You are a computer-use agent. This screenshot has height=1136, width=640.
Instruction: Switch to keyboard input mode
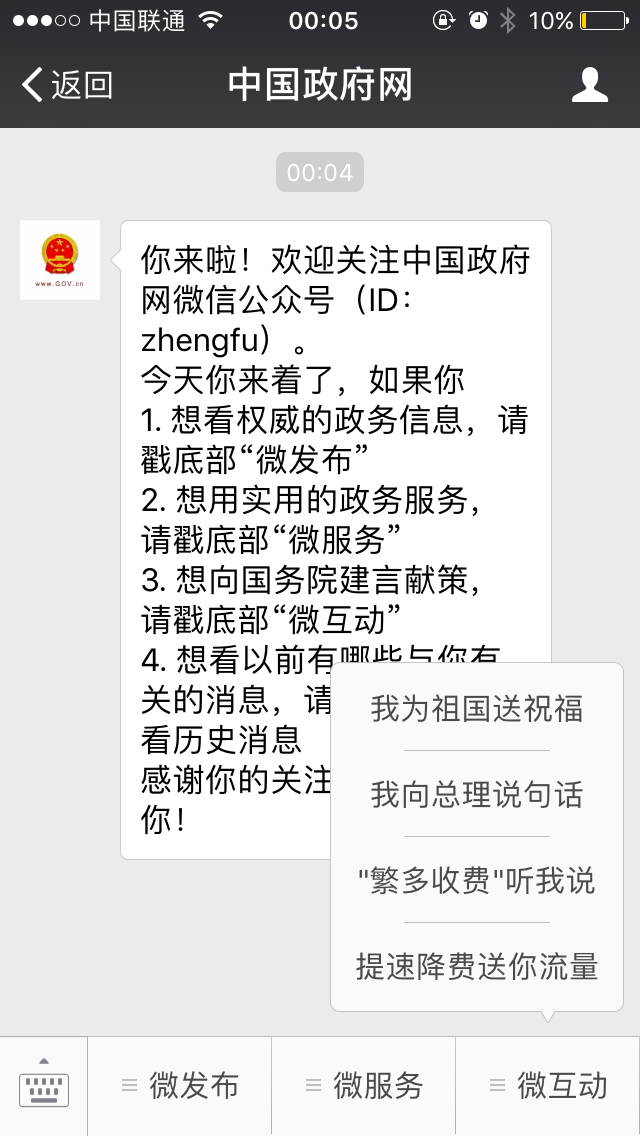(44, 1086)
